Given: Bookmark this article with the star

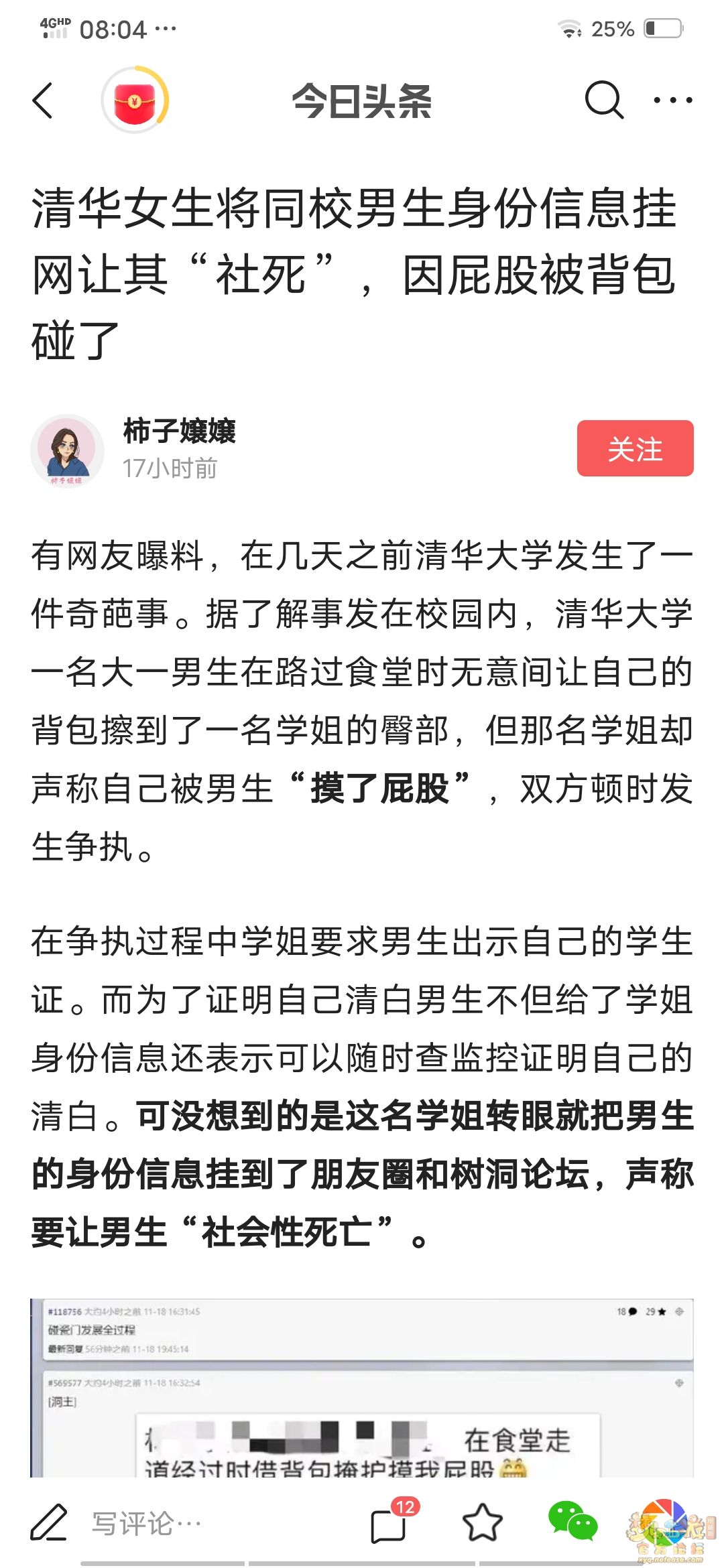Looking at the screenshot, I should pos(483,1522).
